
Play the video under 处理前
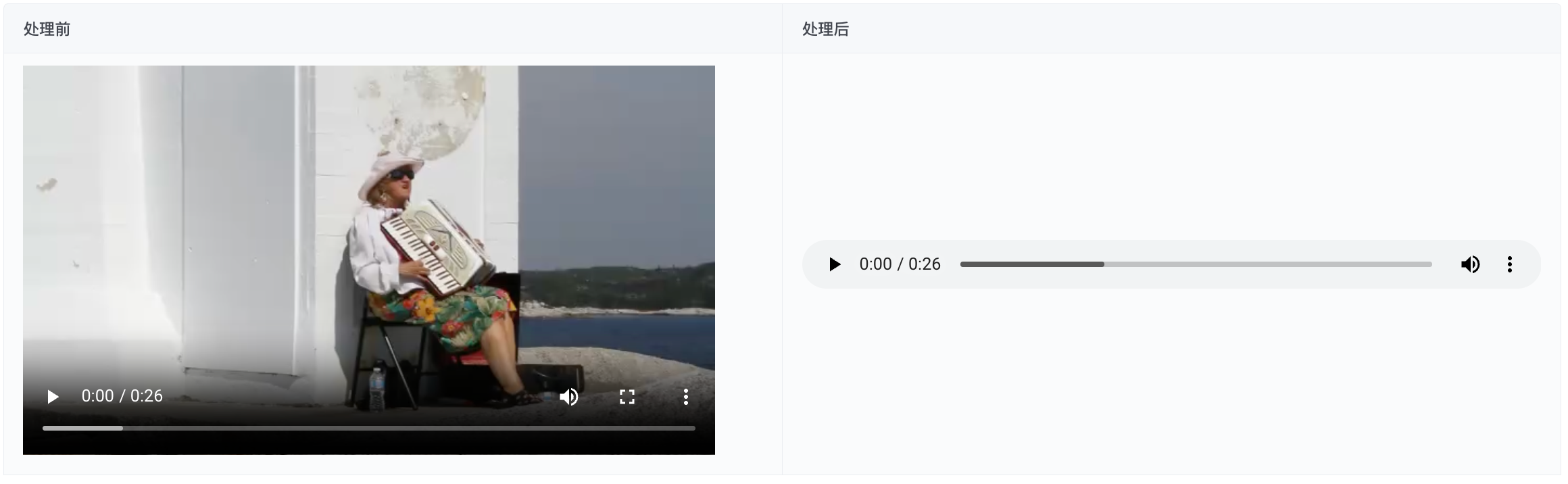pos(53,397)
